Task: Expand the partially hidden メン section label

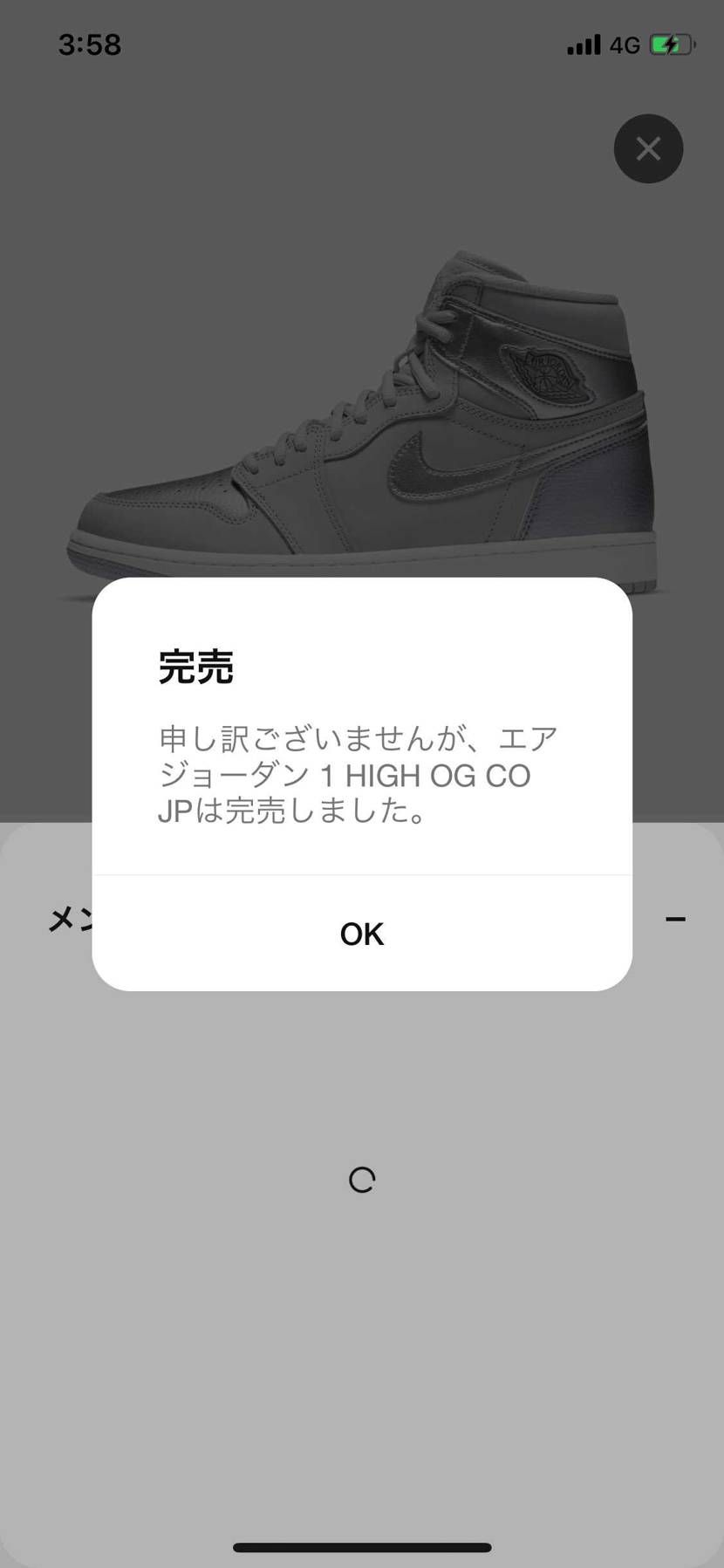Action: pos(70,919)
